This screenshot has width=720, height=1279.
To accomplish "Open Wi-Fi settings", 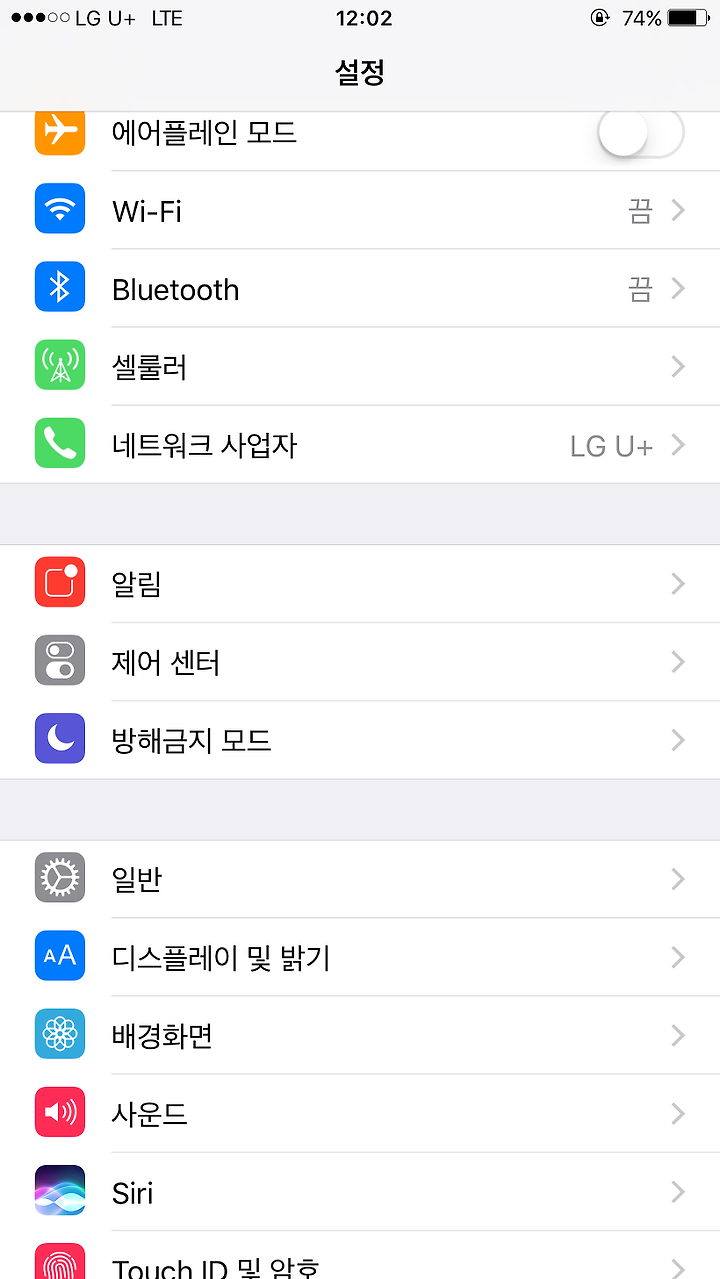I will [360, 210].
